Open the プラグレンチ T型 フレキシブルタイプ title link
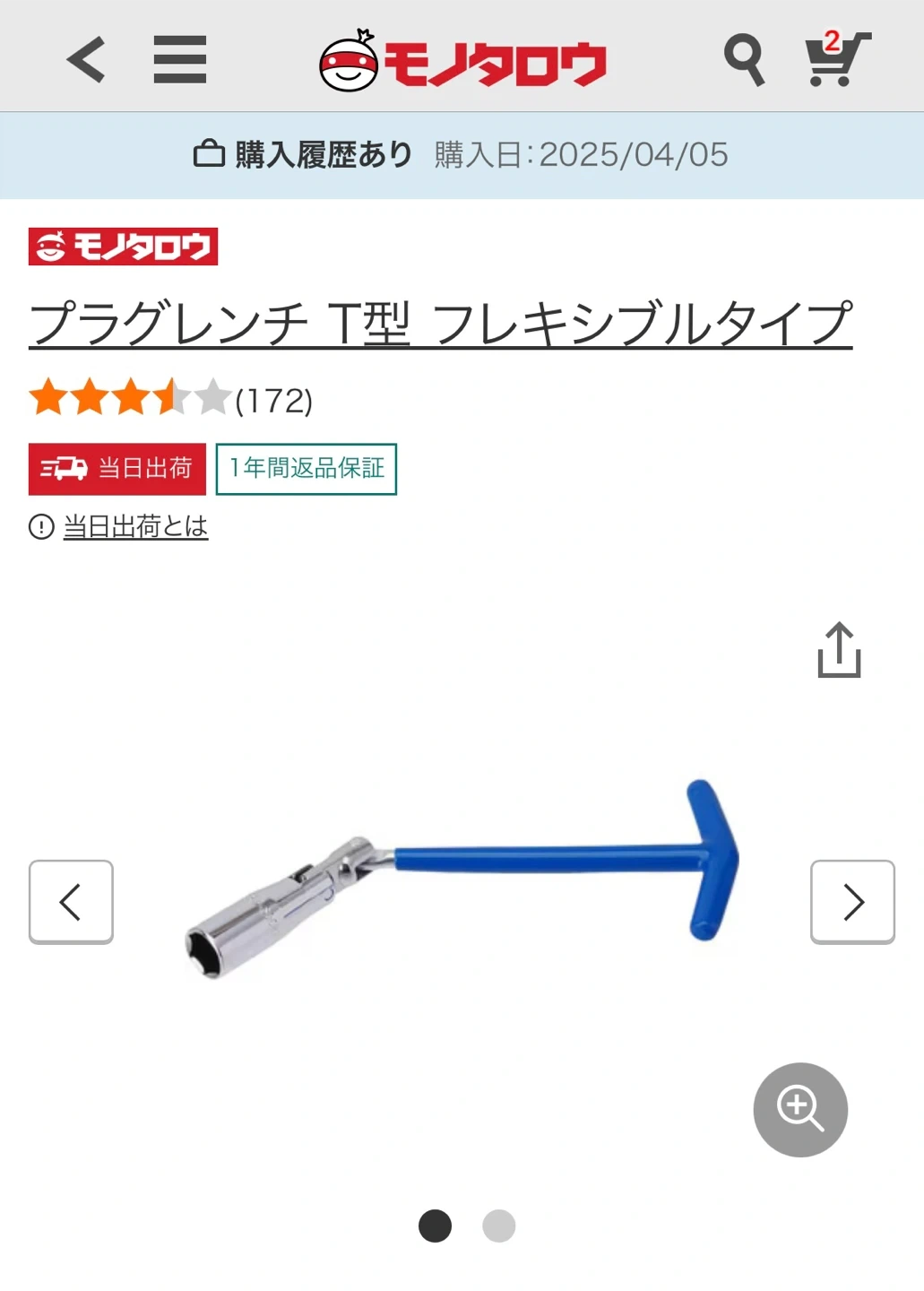The height and width of the screenshot is (1291, 924). (x=440, y=324)
